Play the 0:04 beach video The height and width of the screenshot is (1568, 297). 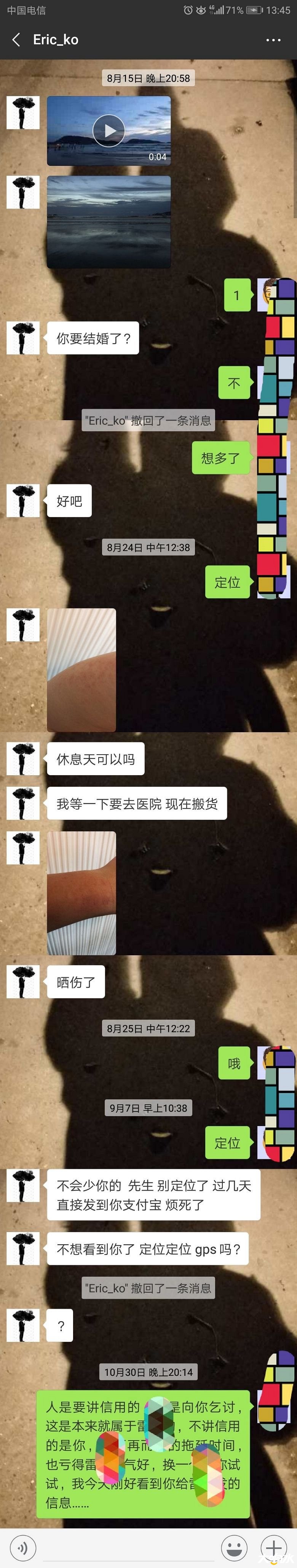click(x=109, y=130)
